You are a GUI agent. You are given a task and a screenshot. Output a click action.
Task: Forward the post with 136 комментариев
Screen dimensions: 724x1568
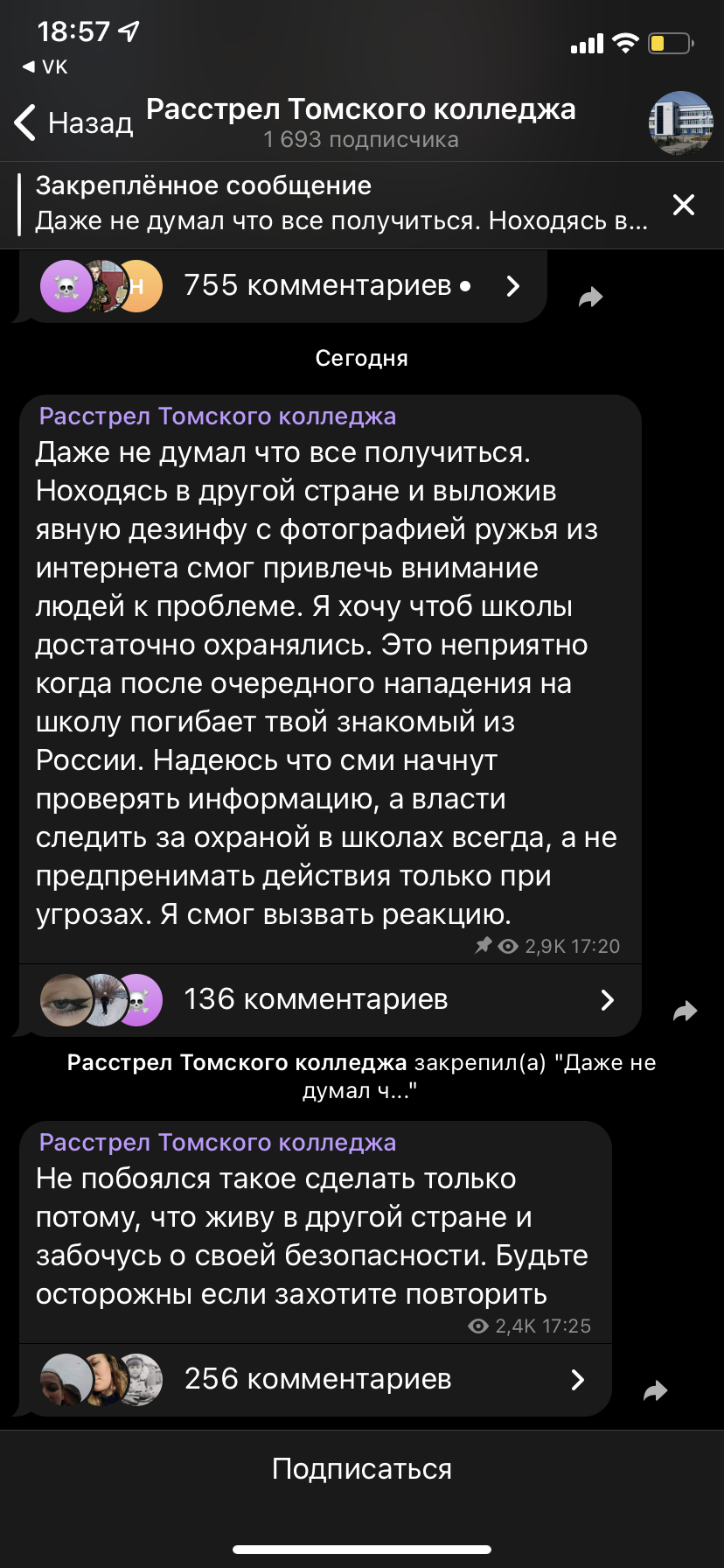tap(686, 1011)
